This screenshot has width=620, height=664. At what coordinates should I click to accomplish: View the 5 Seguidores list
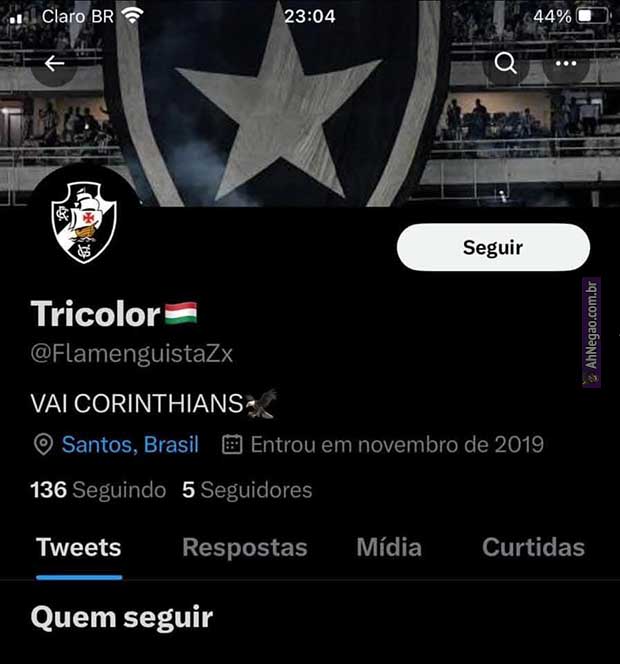point(247,490)
